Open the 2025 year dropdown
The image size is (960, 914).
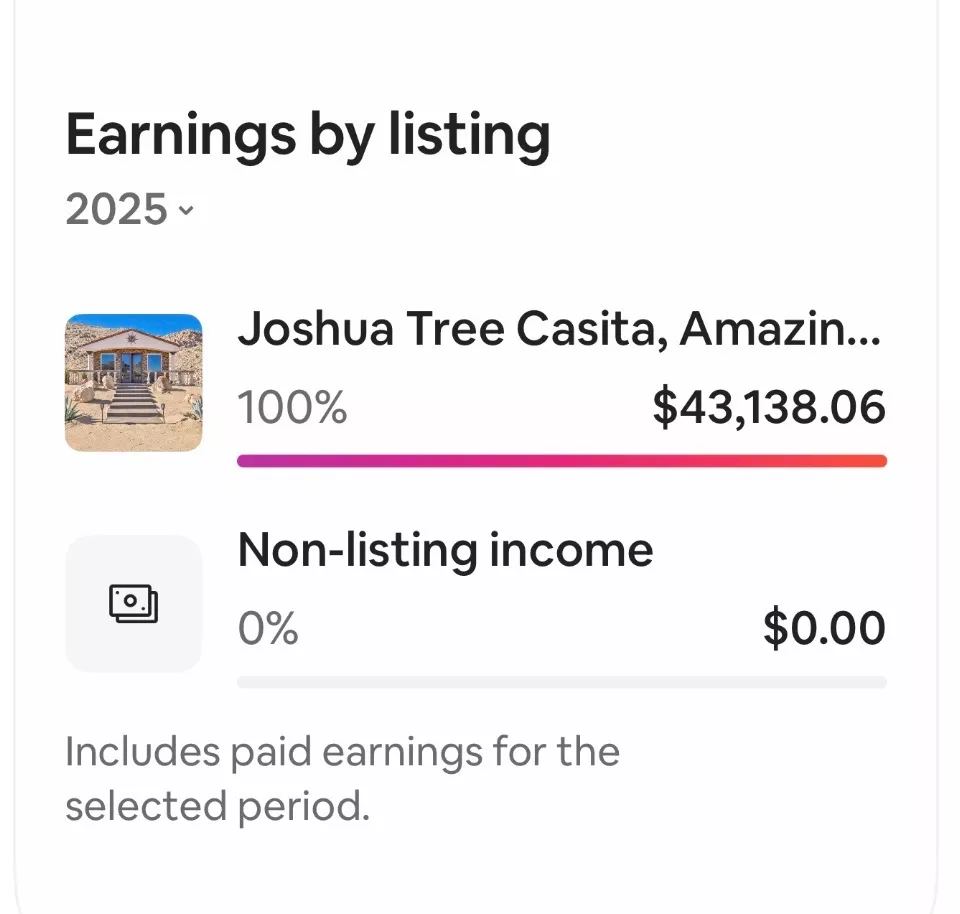[129, 210]
